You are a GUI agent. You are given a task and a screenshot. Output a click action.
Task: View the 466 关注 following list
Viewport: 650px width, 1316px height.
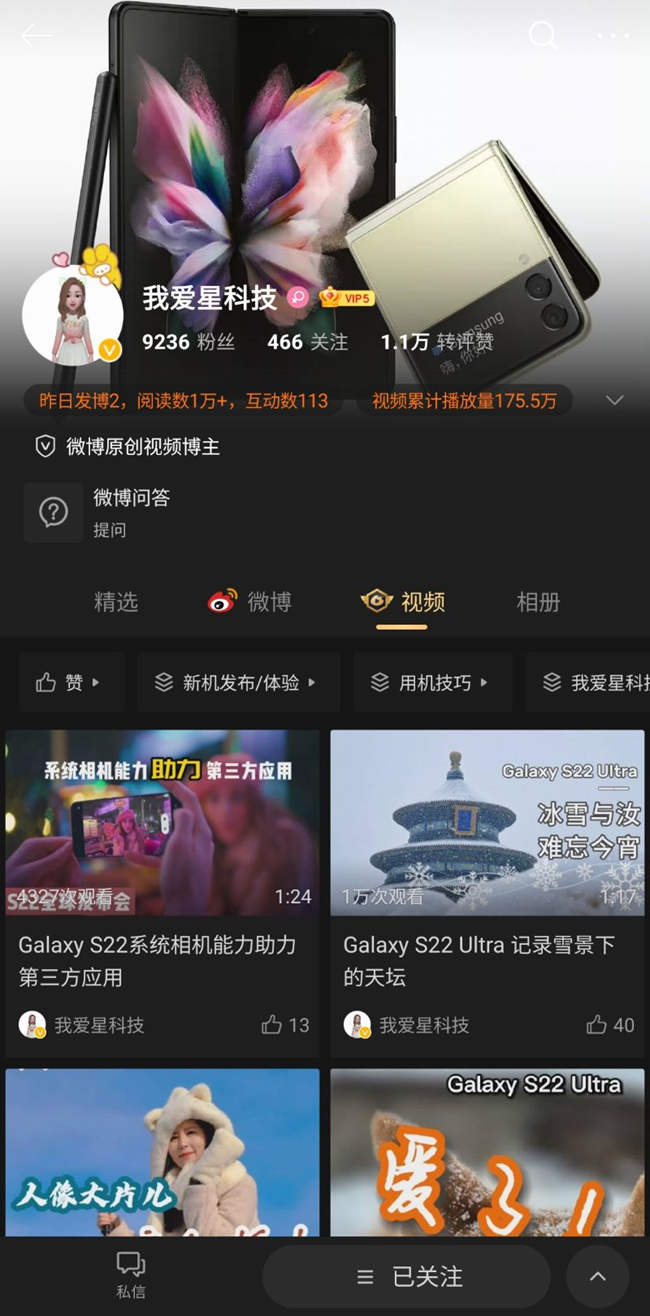[307, 342]
